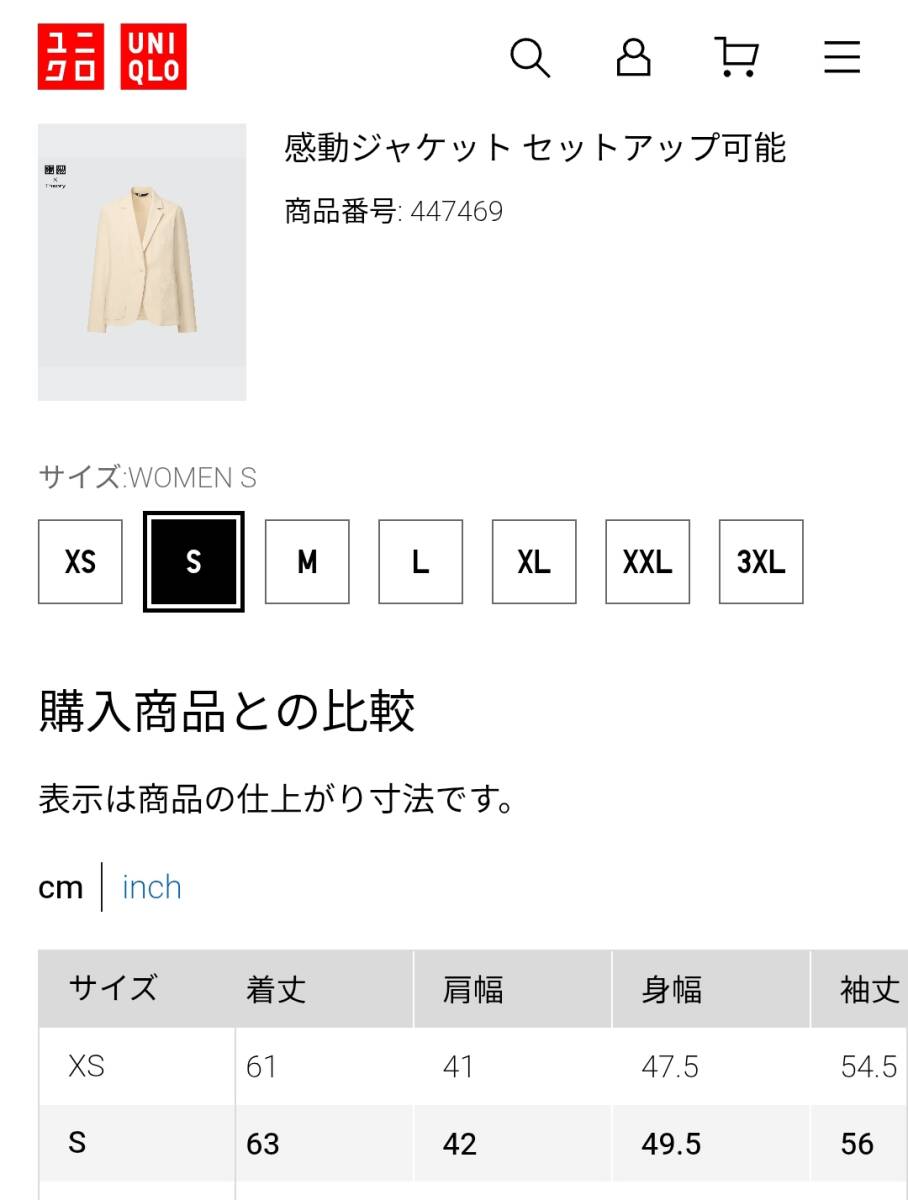Switch measurements to inch
This screenshot has width=908, height=1200.
(x=152, y=888)
